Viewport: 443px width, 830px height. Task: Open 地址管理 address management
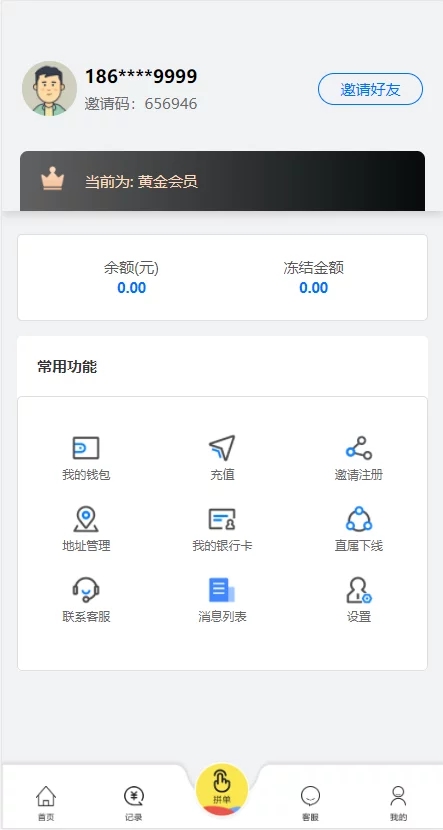pyautogui.click(x=86, y=529)
